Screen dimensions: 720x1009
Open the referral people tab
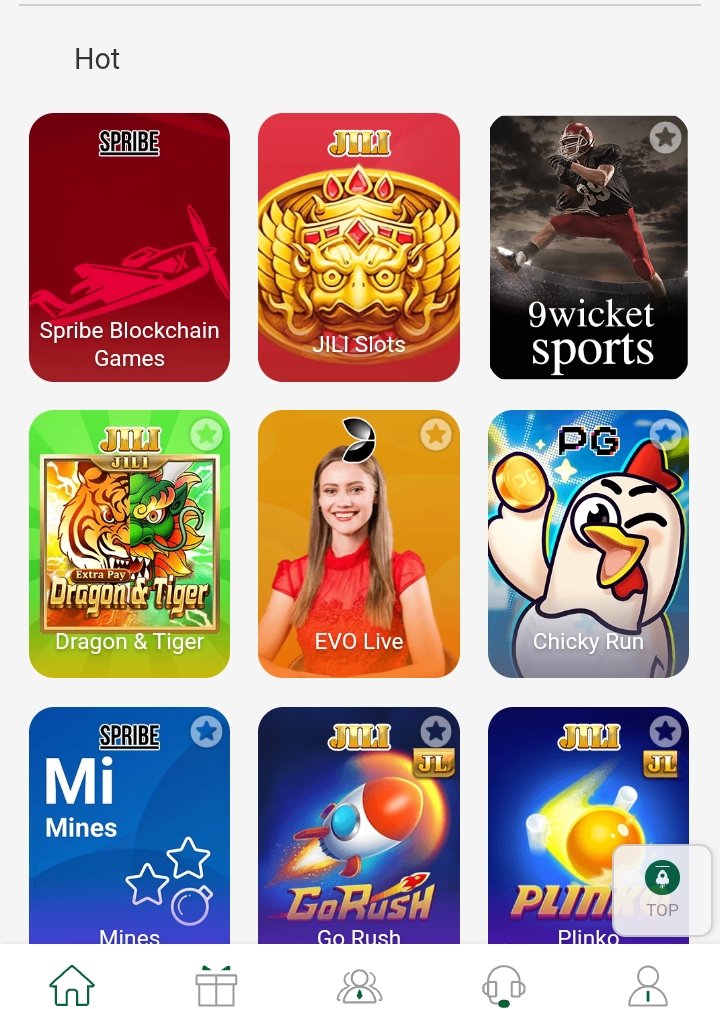point(360,985)
